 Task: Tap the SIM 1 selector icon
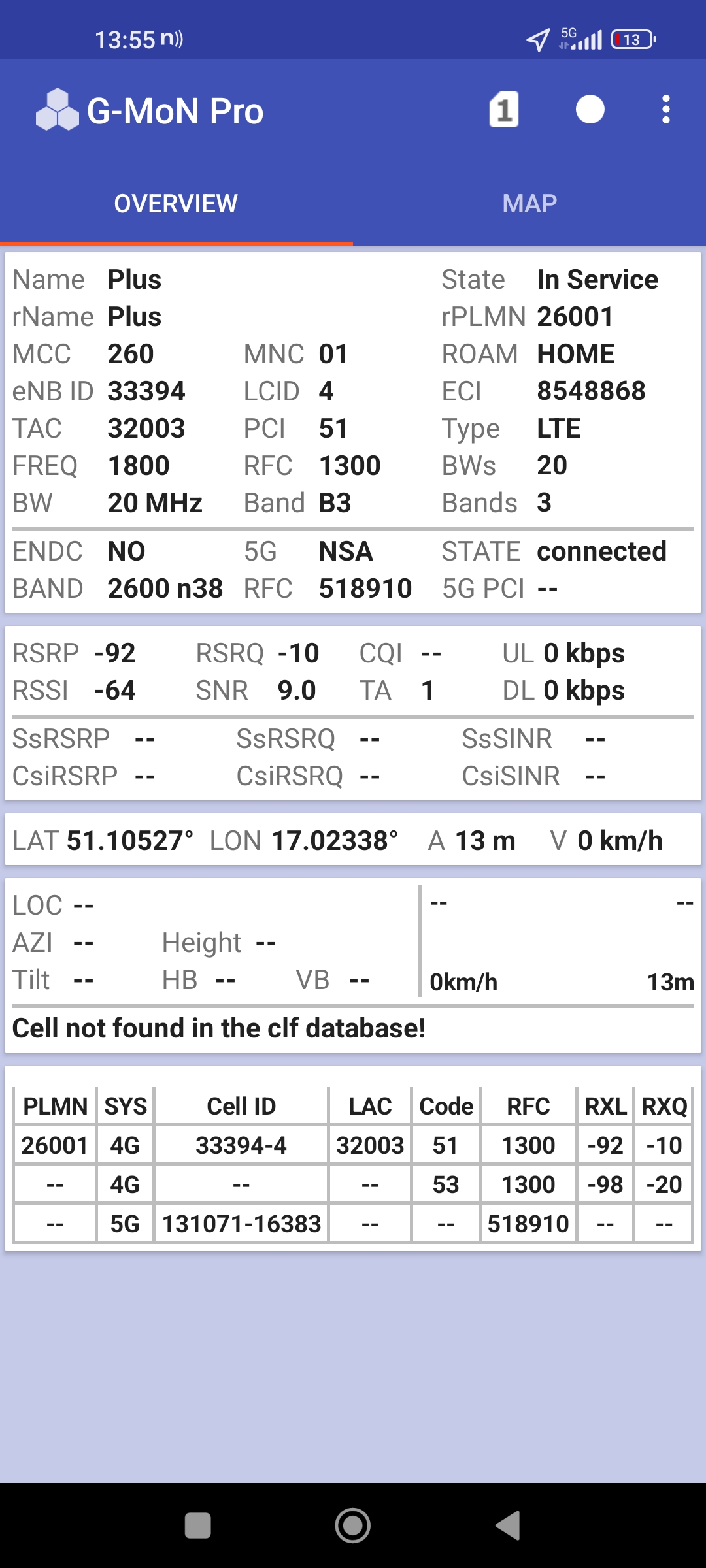point(504,110)
